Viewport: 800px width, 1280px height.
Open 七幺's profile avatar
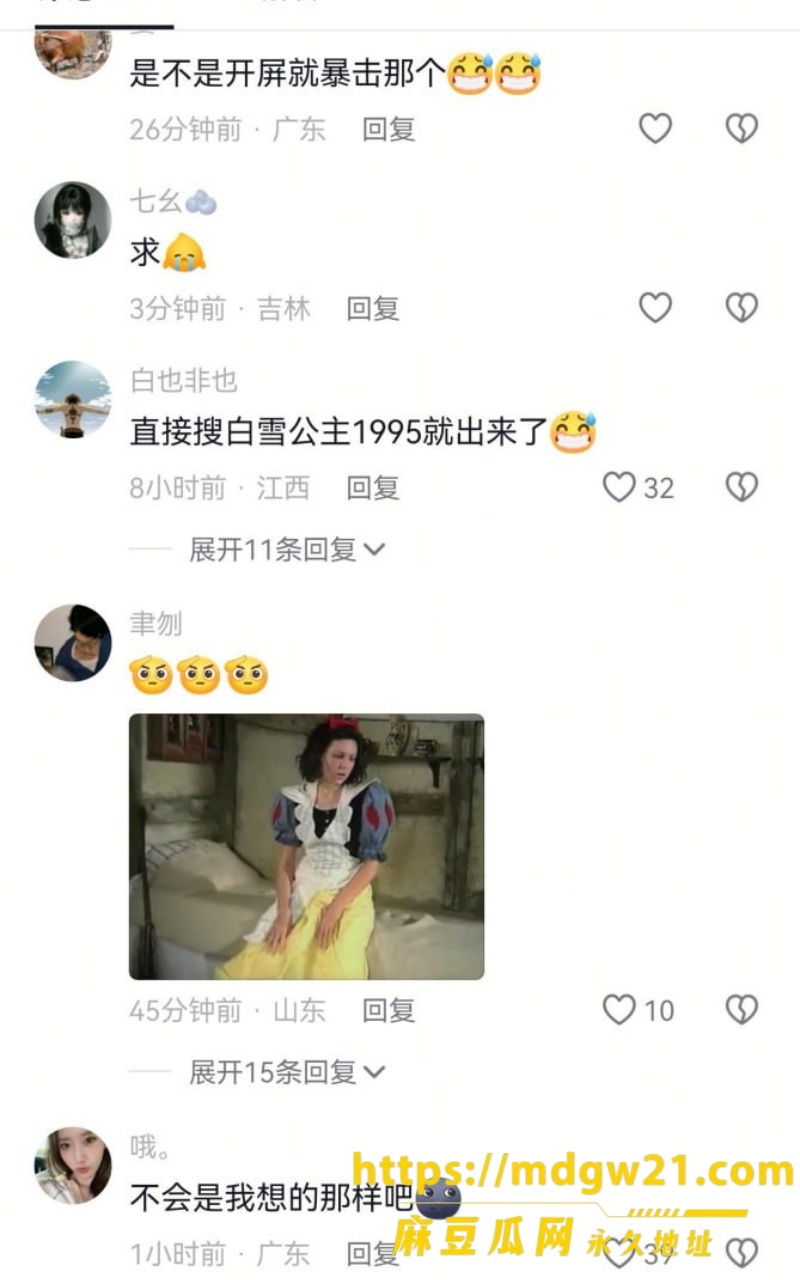73,220
